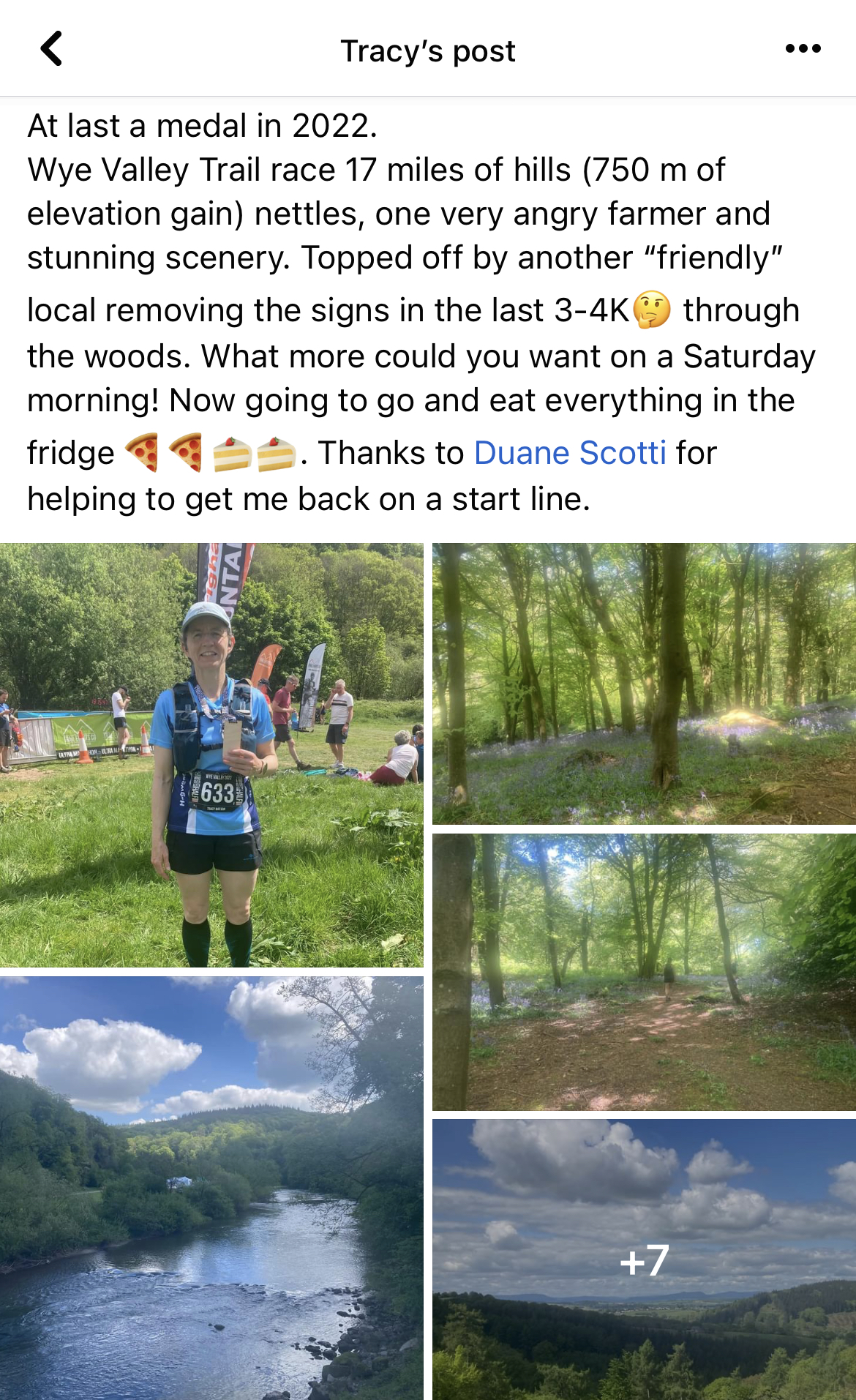This screenshot has width=856, height=1400.
Task: Open the three-dot options menu
Action: (x=803, y=49)
